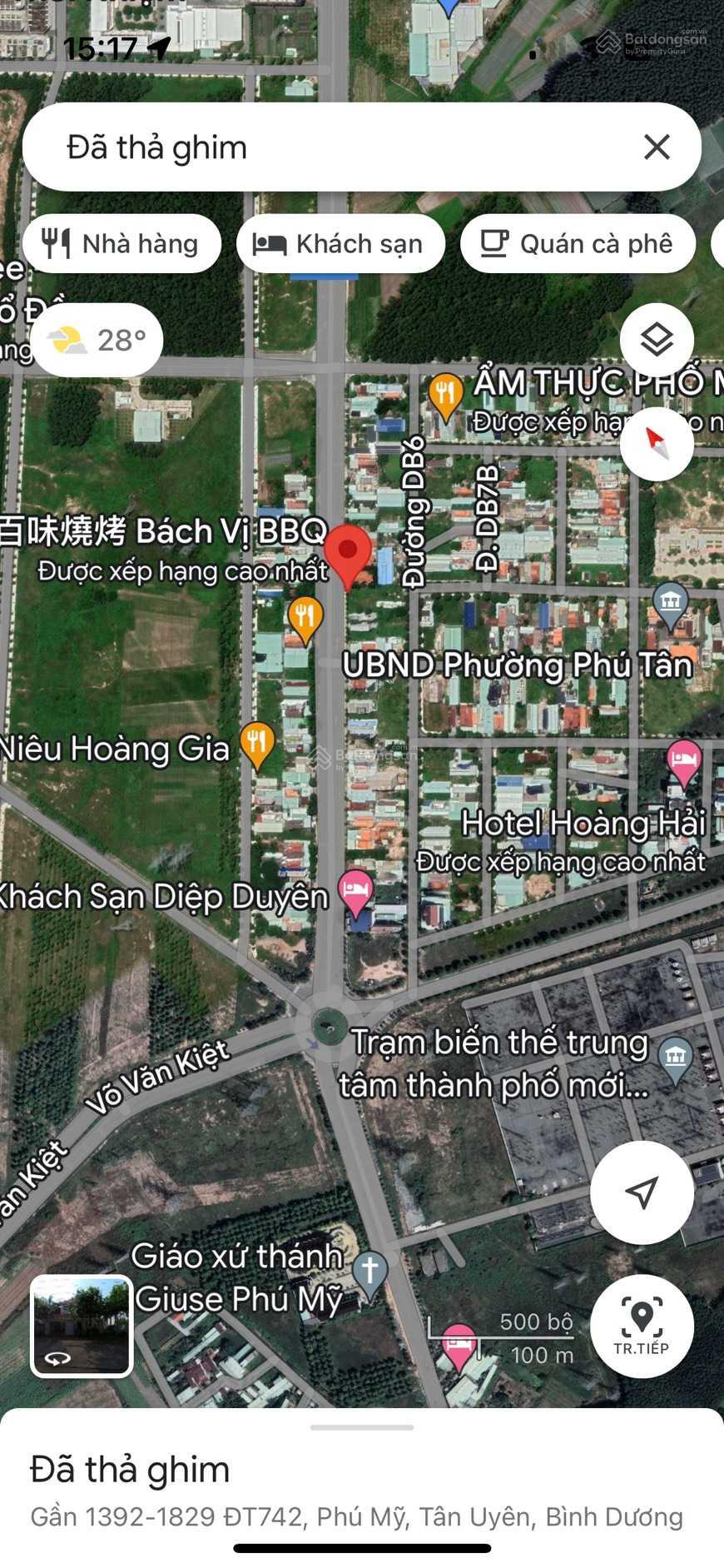Select the UBND Phường Phú Tân marker
This screenshot has height=1568, width=724.
(670, 602)
